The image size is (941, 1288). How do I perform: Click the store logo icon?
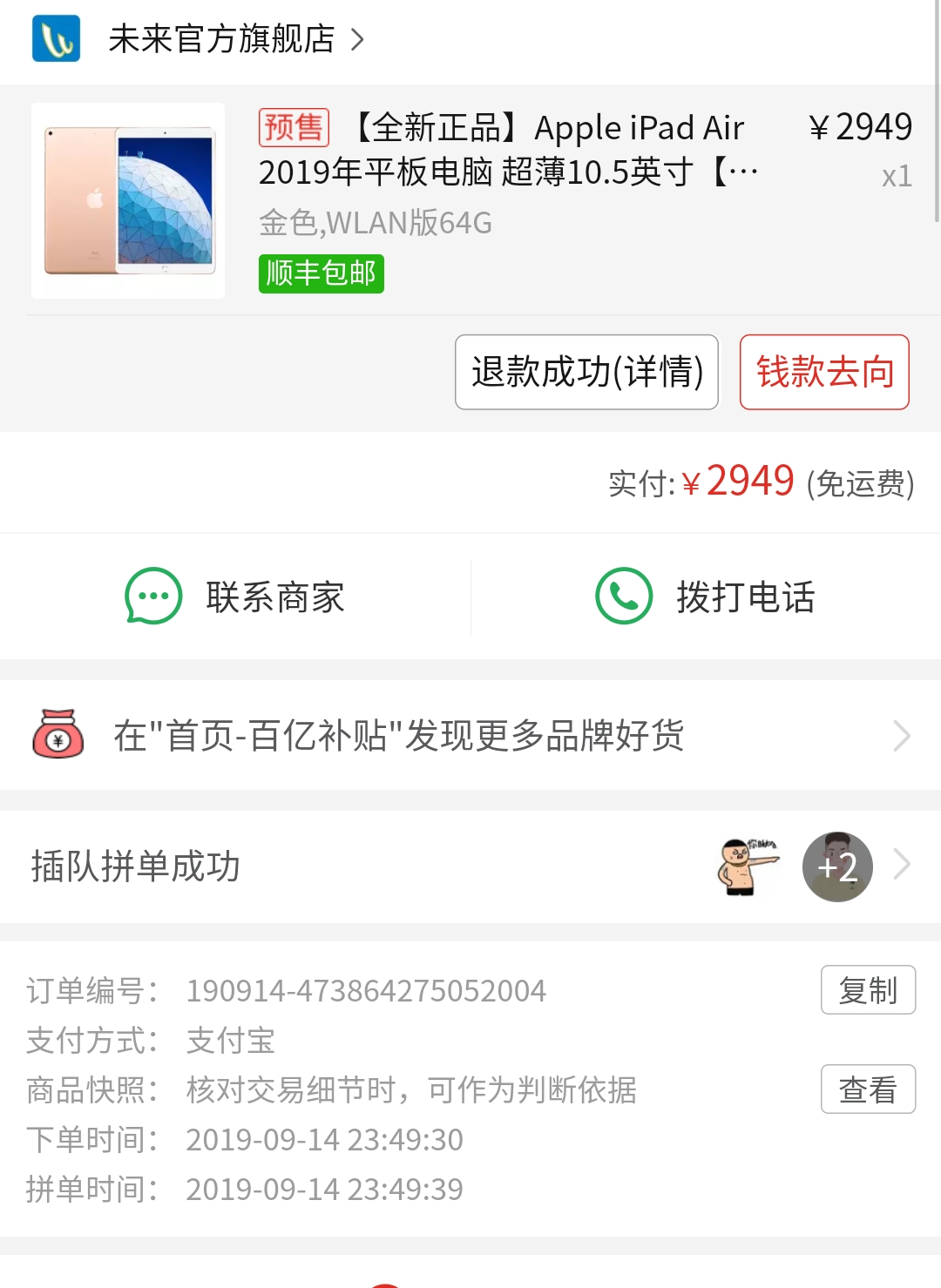55,40
